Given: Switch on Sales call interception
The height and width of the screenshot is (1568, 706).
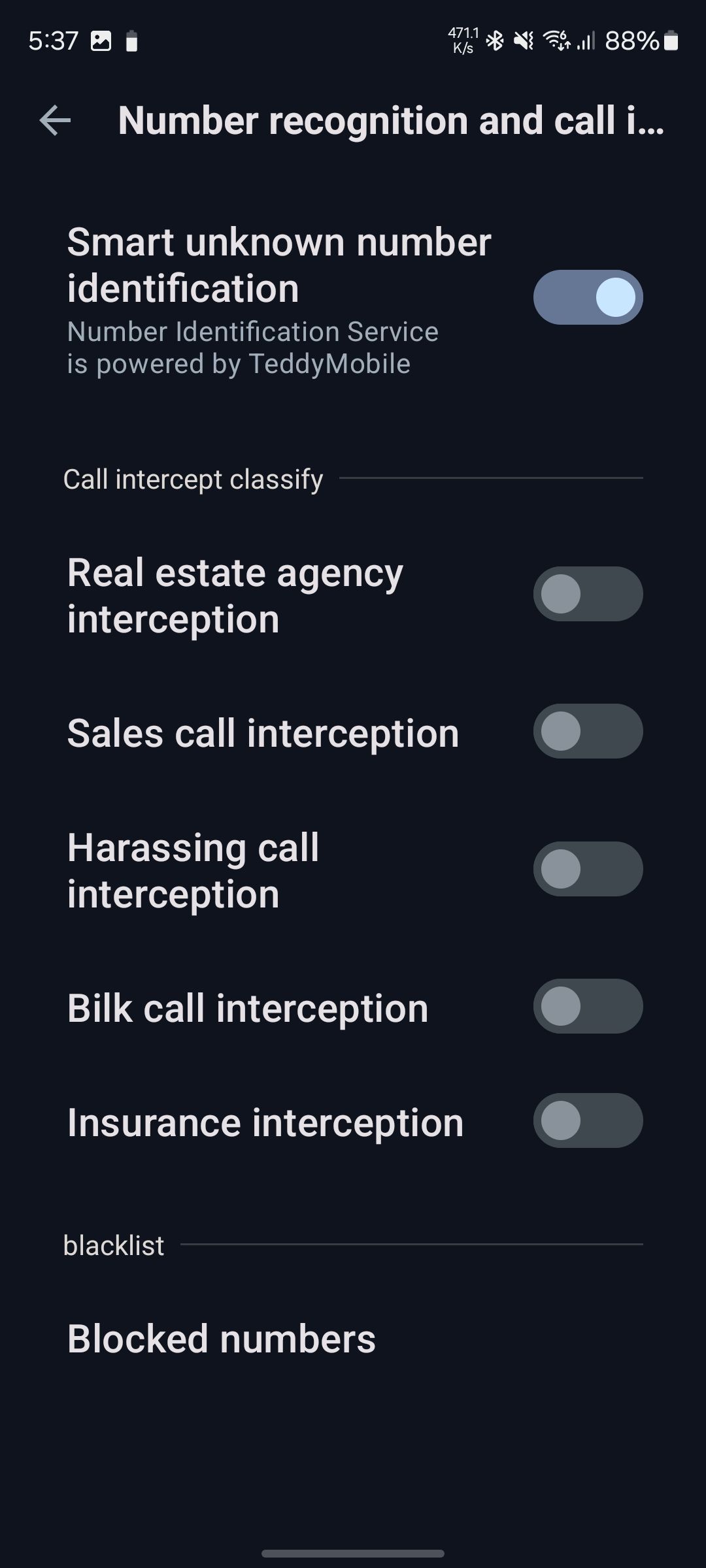Looking at the screenshot, I should tap(588, 731).
